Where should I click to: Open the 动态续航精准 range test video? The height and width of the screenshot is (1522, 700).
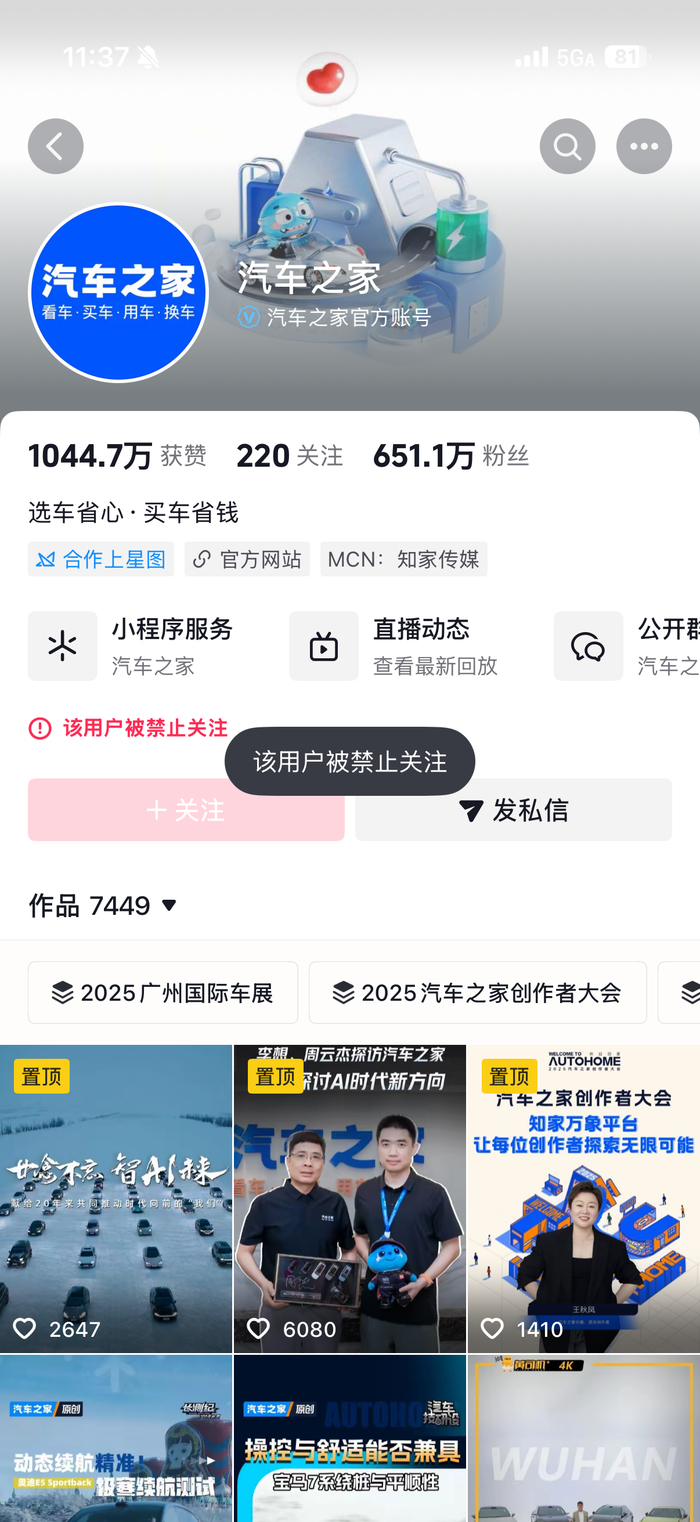tap(116, 1440)
